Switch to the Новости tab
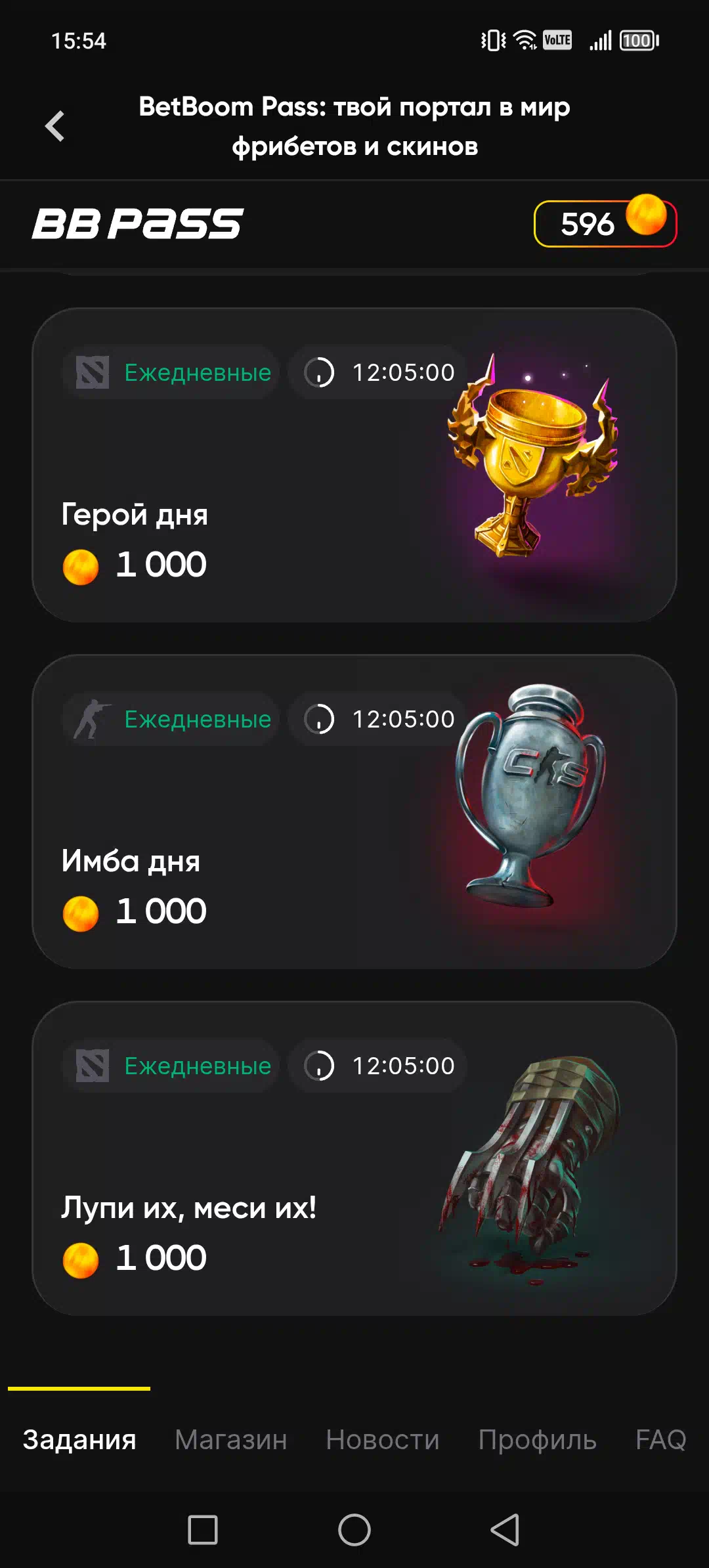 [383, 1439]
